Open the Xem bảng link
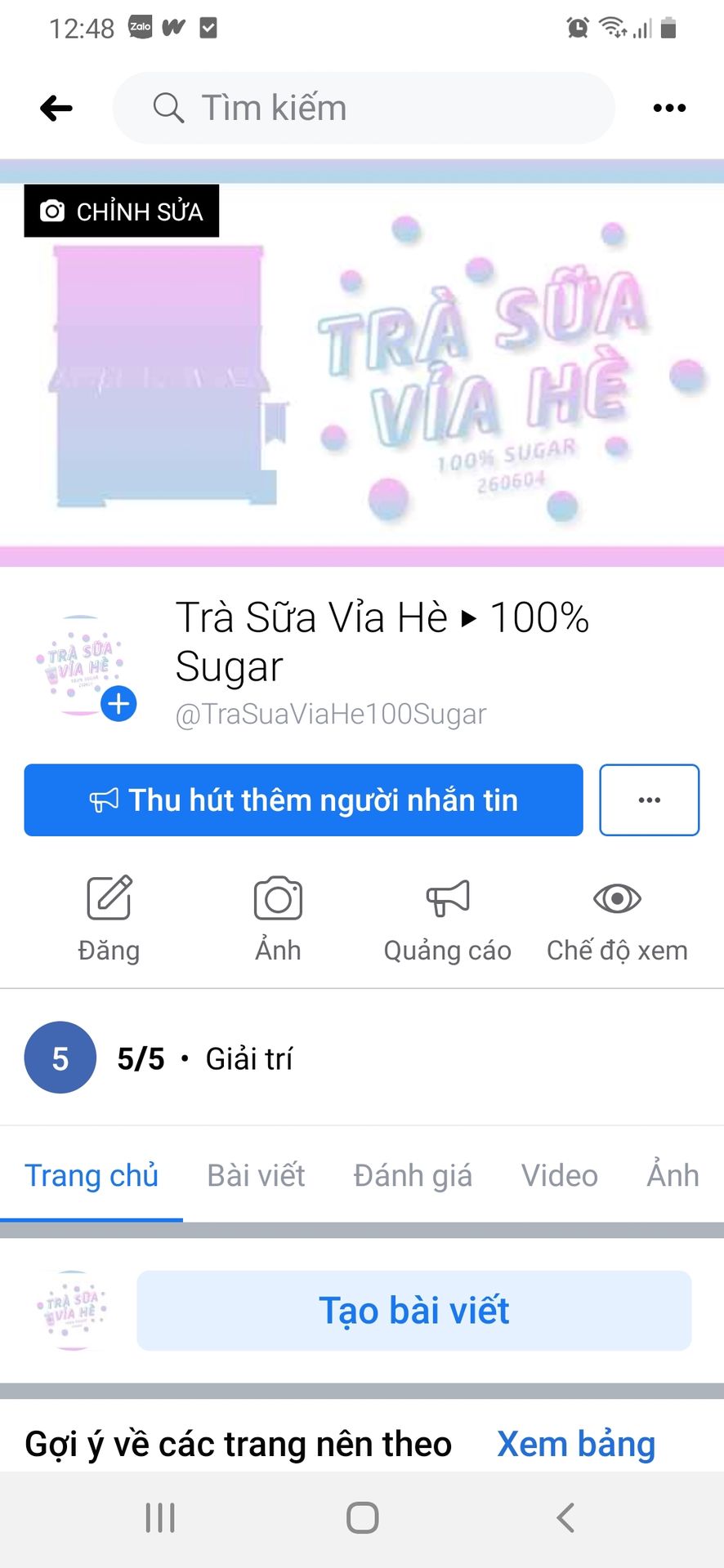This screenshot has width=724, height=1568. [576, 1444]
